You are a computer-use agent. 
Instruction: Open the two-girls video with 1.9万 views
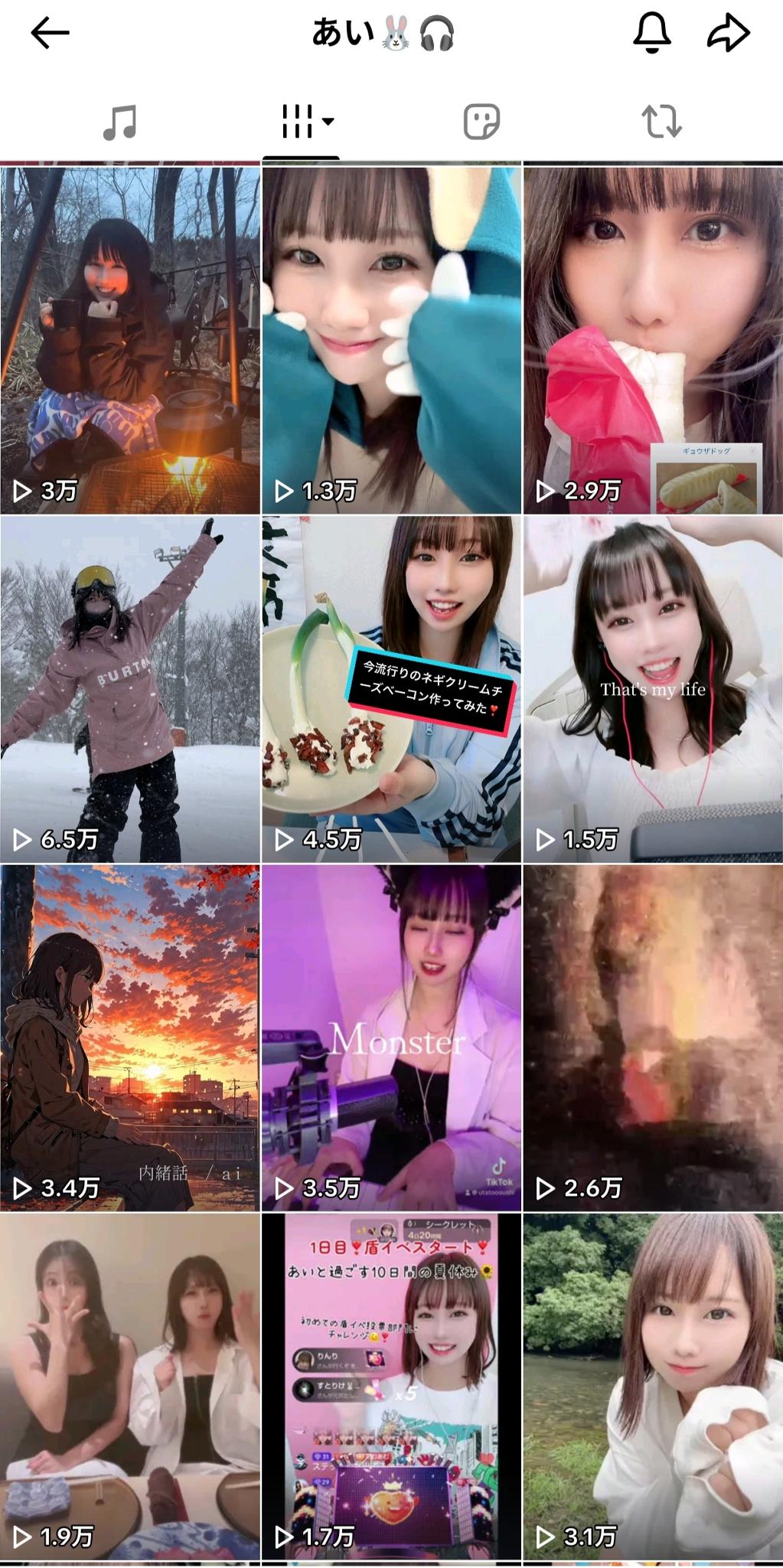click(x=130, y=1386)
